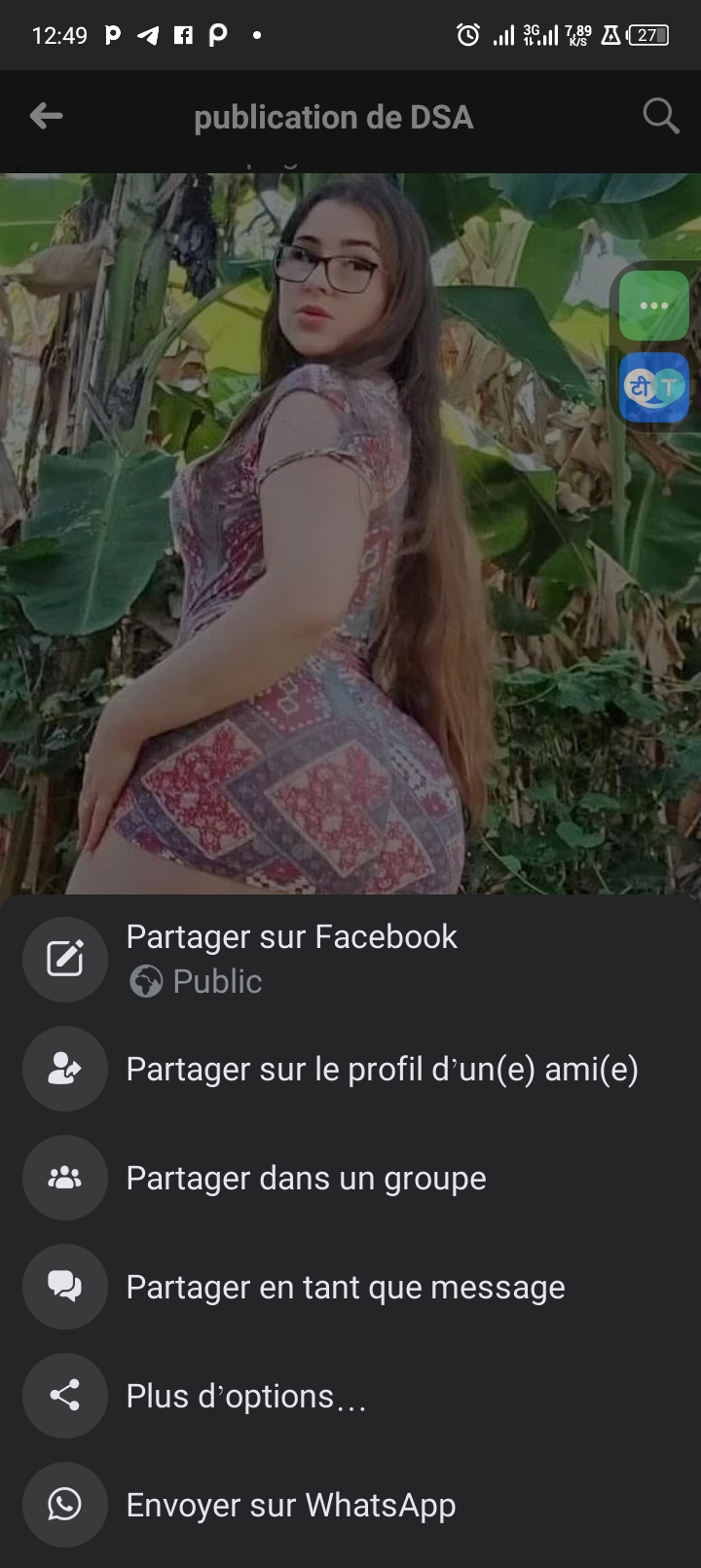The image size is (701, 1568).
Task: Tap Partager dans un groupe
Action: pos(306,1178)
